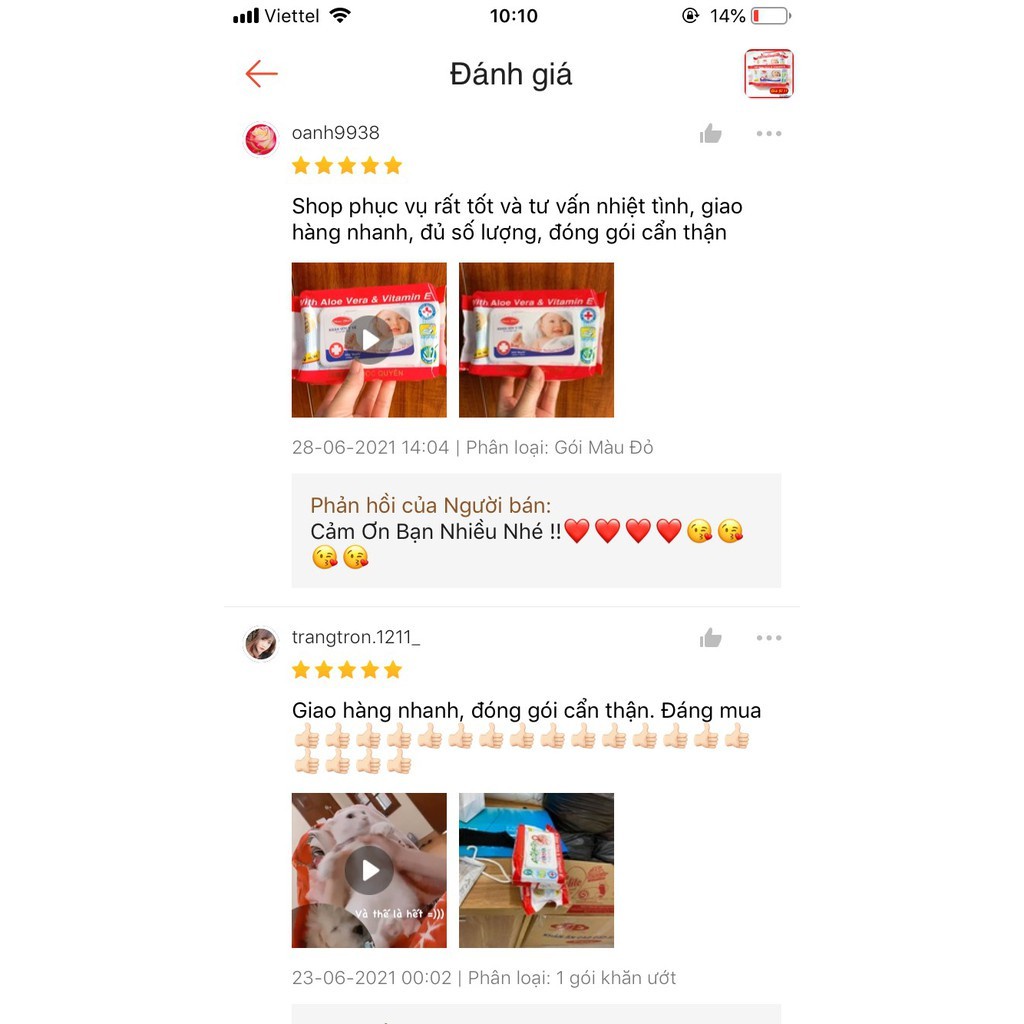Open the product thumbnail in the header
Image resolution: width=1024 pixels, height=1024 pixels.
tap(768, 74)
